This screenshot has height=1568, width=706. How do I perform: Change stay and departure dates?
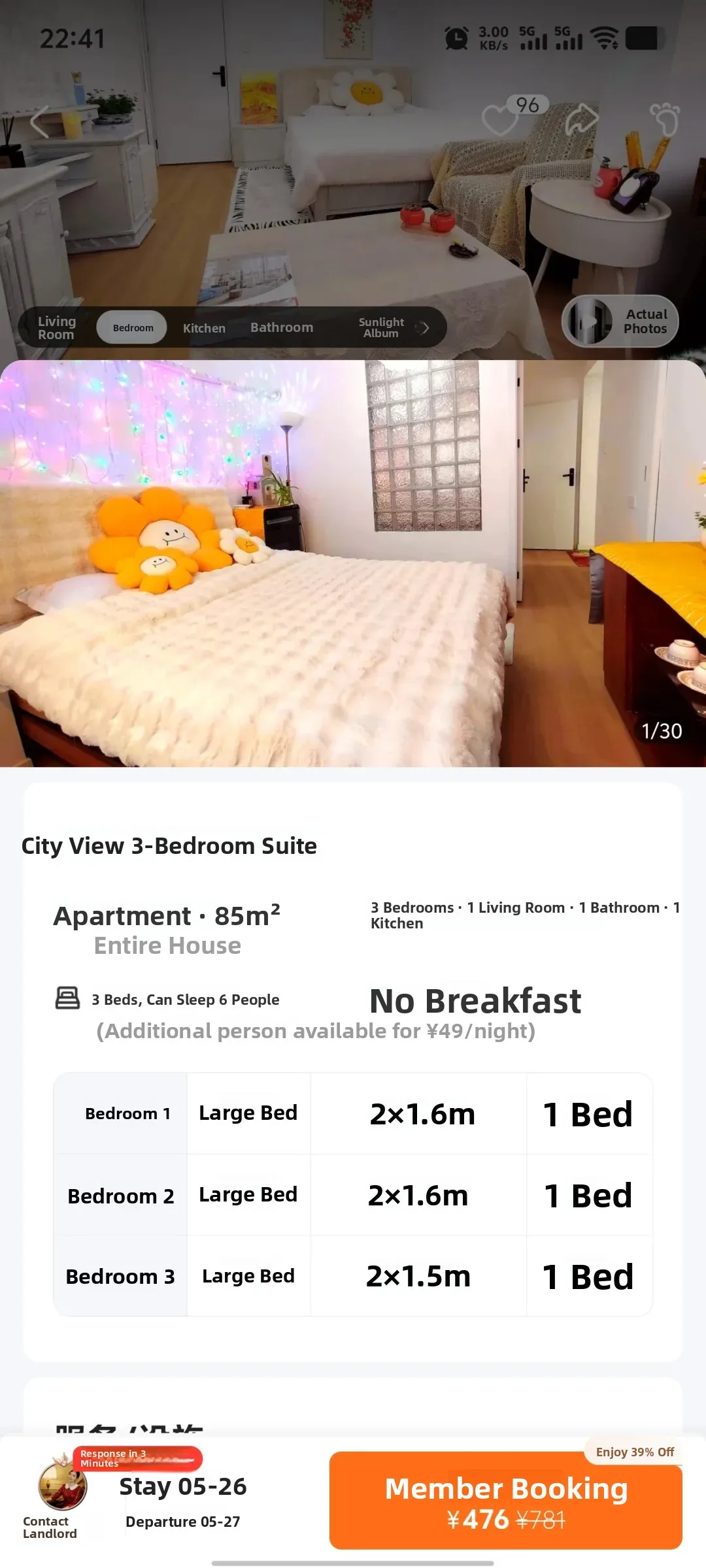[x=183, y=1501]
